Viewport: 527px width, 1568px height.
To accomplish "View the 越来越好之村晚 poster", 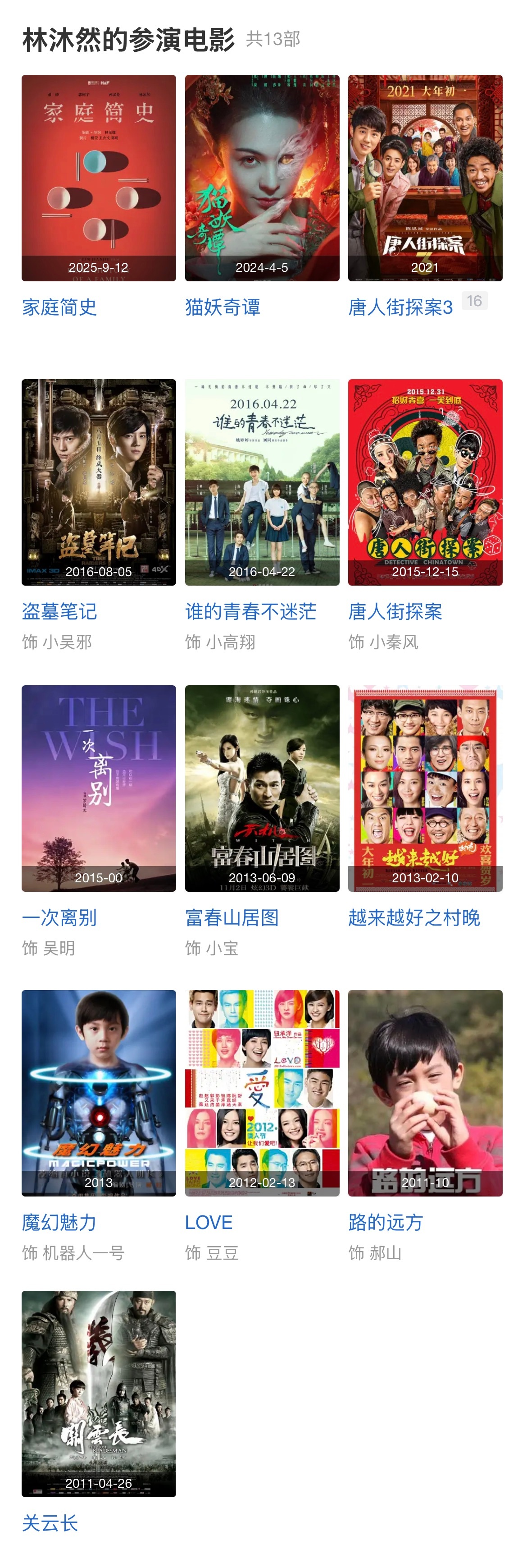I will (x=425, y=788).
